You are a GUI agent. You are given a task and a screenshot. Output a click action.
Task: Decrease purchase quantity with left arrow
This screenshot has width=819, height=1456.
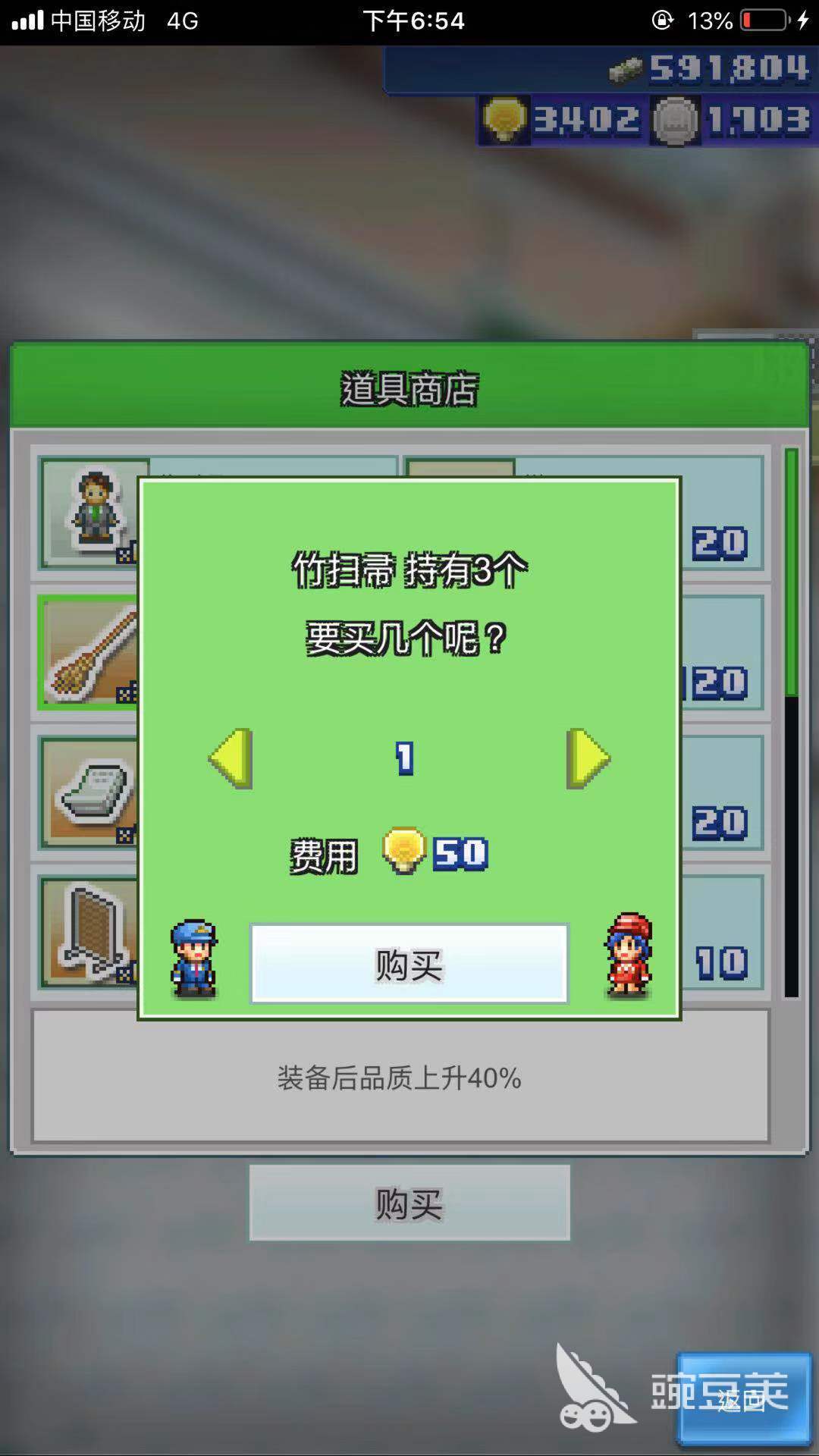[x=231, y=758]
